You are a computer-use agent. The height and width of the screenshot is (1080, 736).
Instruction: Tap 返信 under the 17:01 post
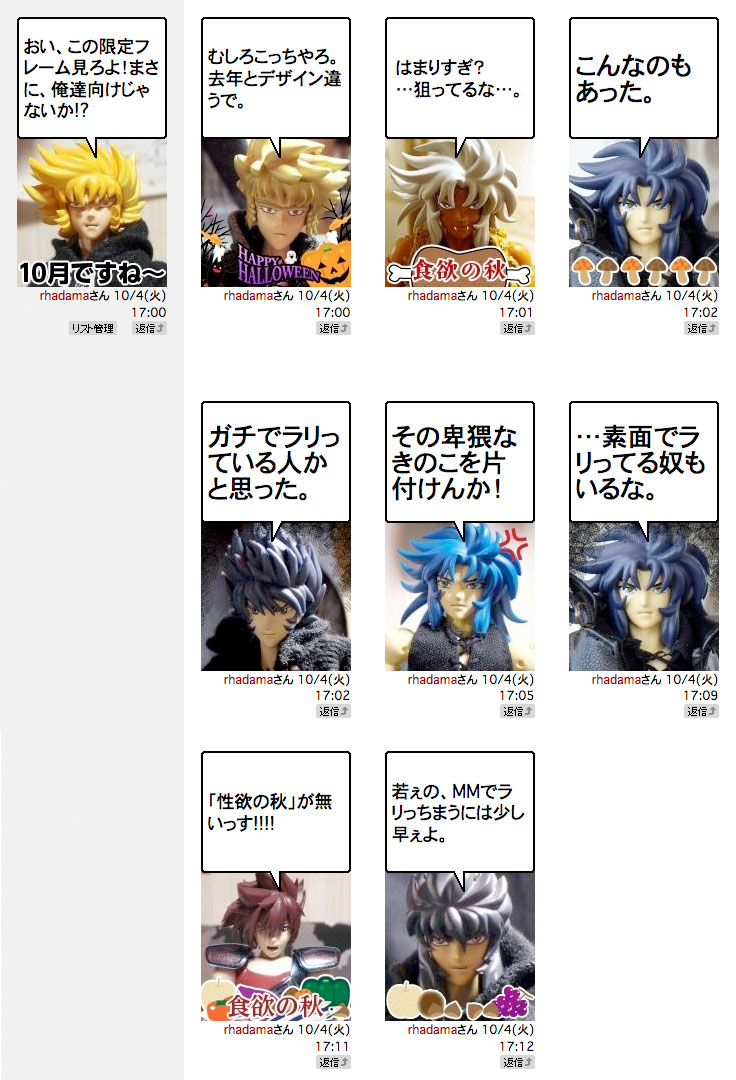tap(518, 328)
